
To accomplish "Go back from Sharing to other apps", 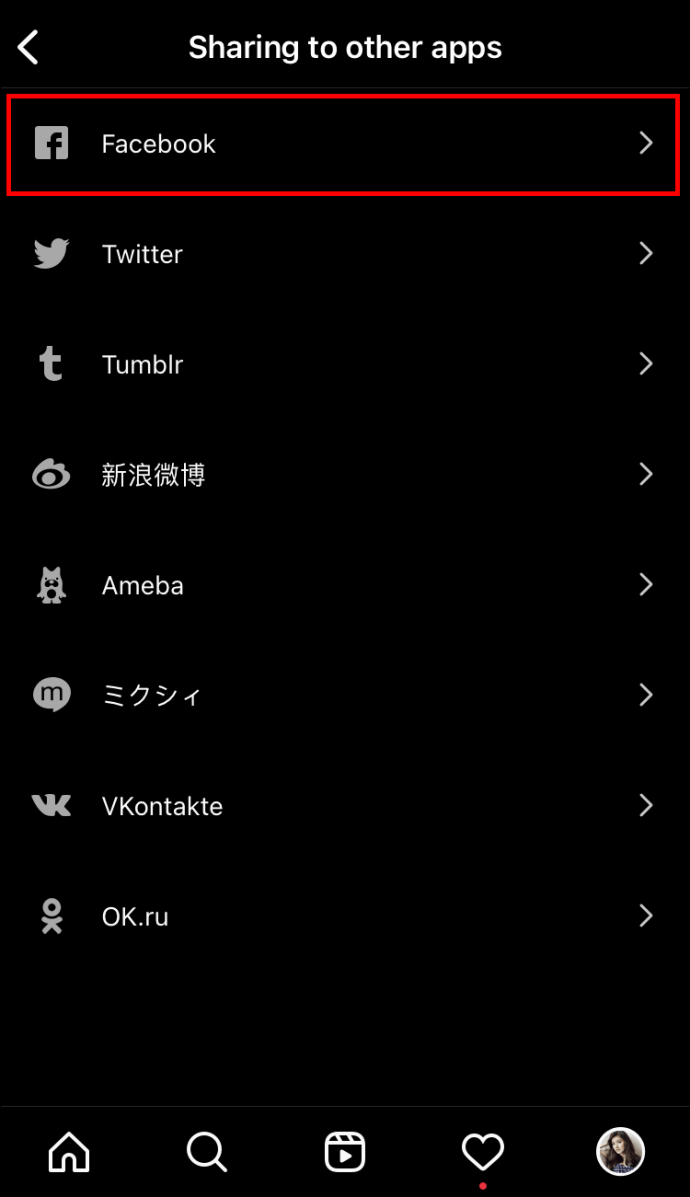I will tap(29, 47).
